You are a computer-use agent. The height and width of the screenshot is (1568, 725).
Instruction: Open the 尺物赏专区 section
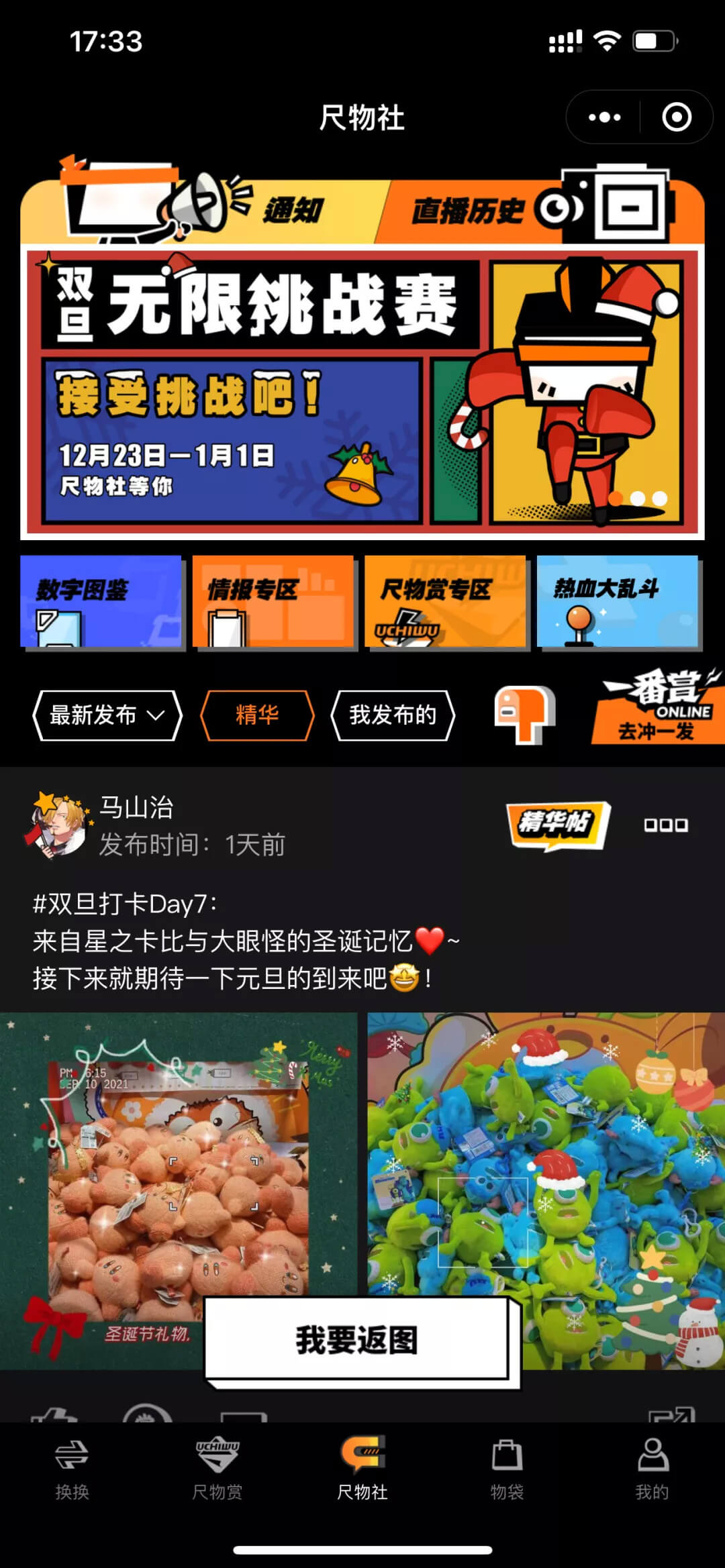(x=446, y=602)
